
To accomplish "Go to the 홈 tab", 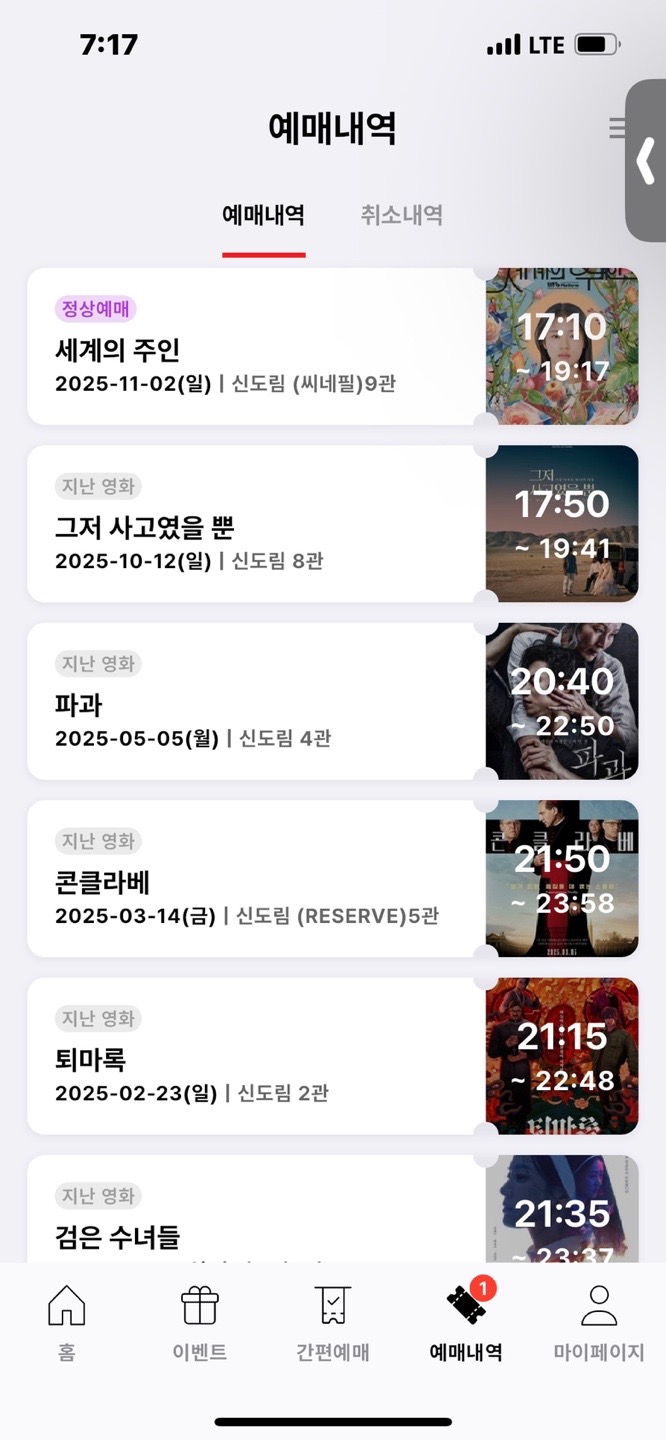I will pyautogui.click(x=67, y=1322).
